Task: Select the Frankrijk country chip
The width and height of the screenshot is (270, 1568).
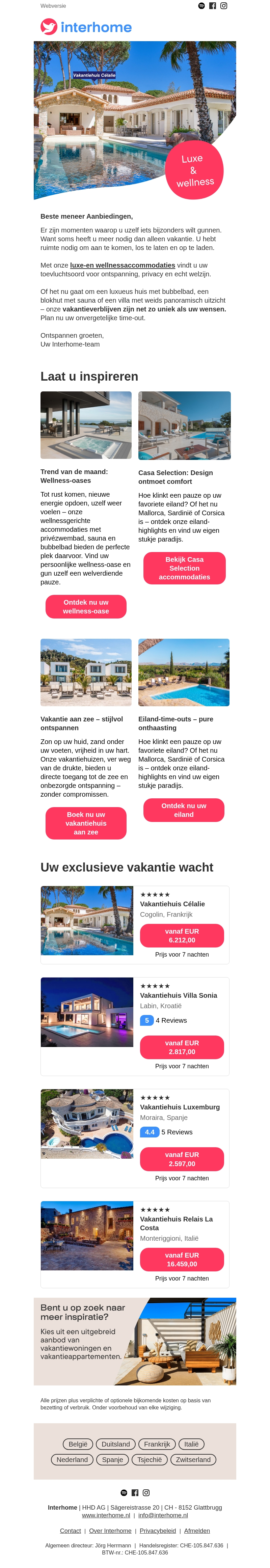Action: pos(157,1444)
